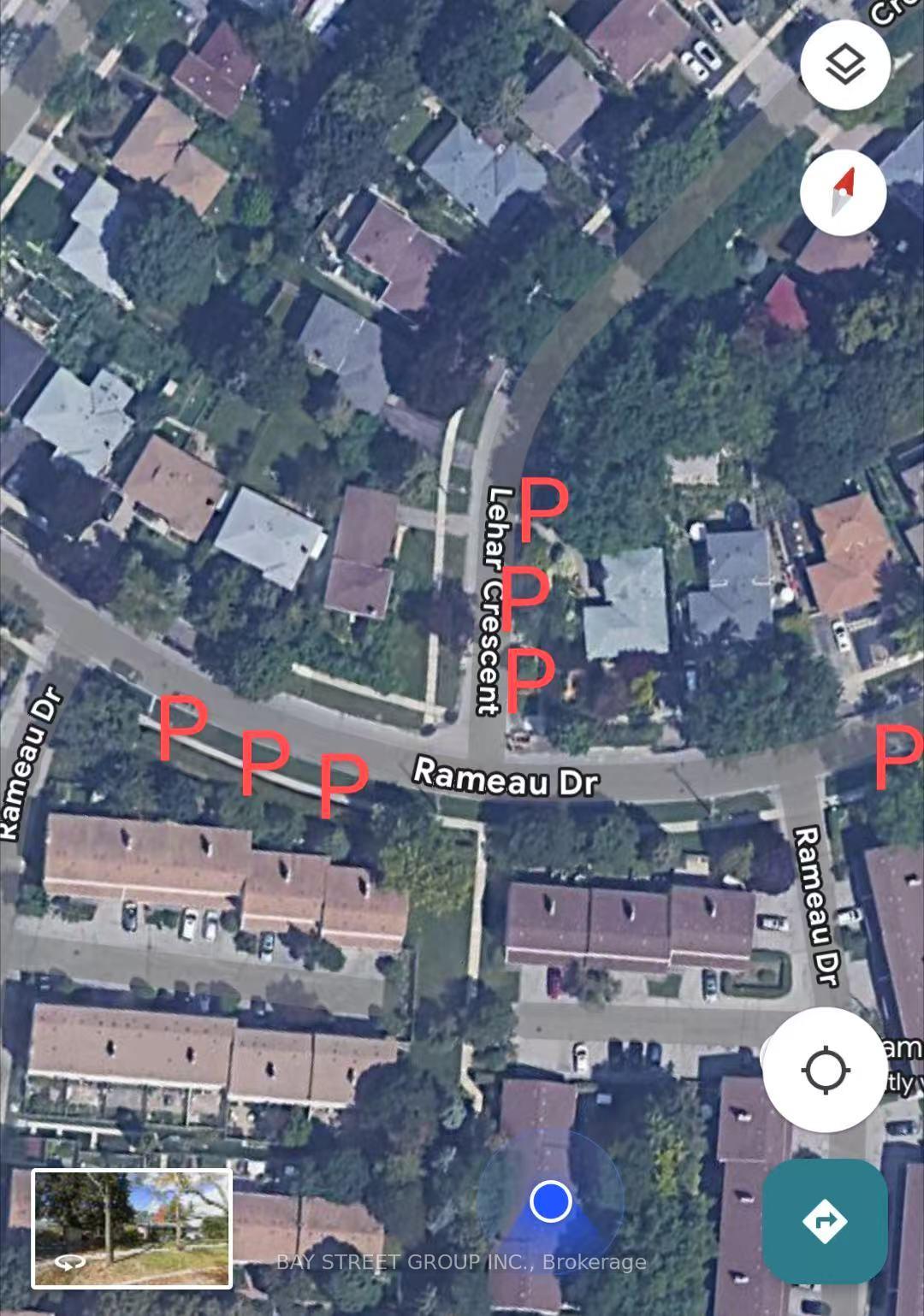Open the map layers selector
The height and width of the screenshot is (1316, 924).
tap(845, 65)
